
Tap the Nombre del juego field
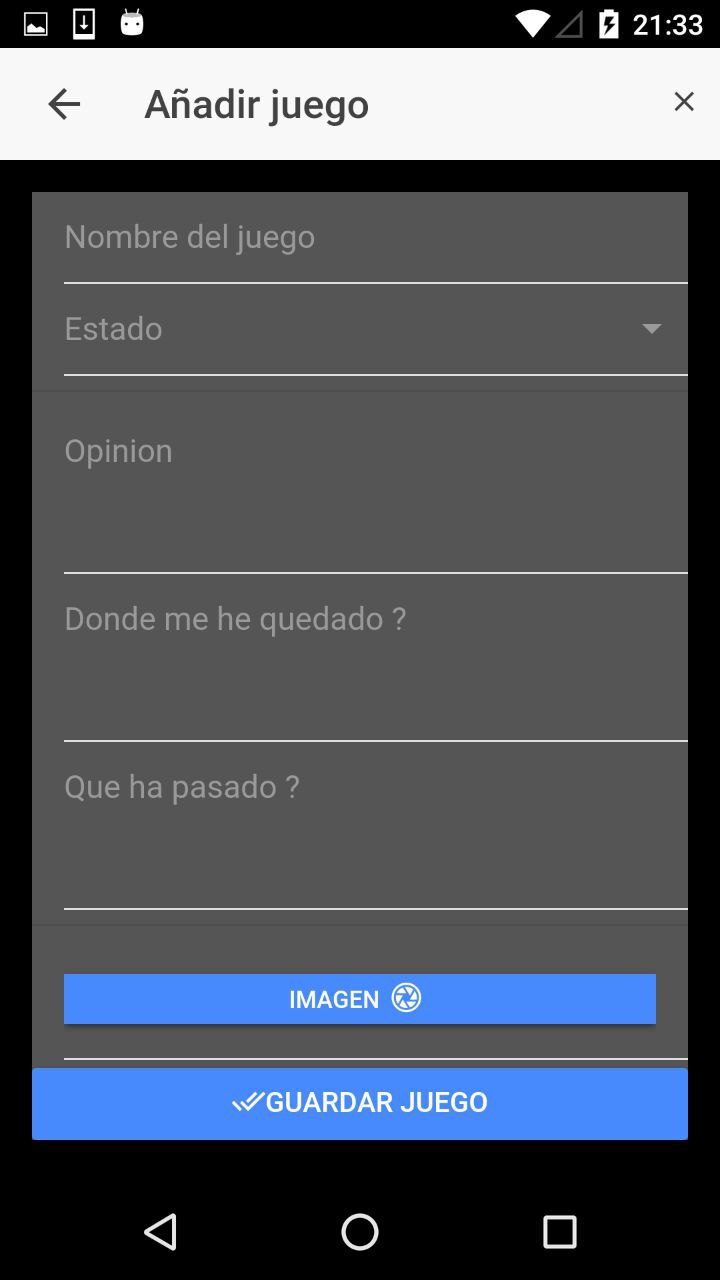(375, 239)
